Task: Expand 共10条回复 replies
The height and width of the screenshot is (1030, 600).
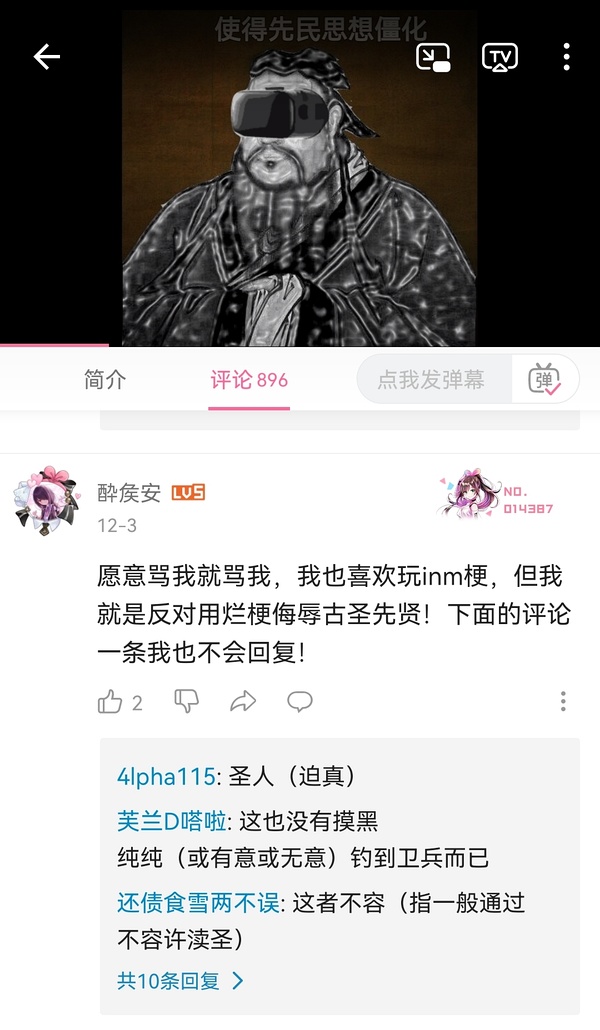Action: coord(180,981)
